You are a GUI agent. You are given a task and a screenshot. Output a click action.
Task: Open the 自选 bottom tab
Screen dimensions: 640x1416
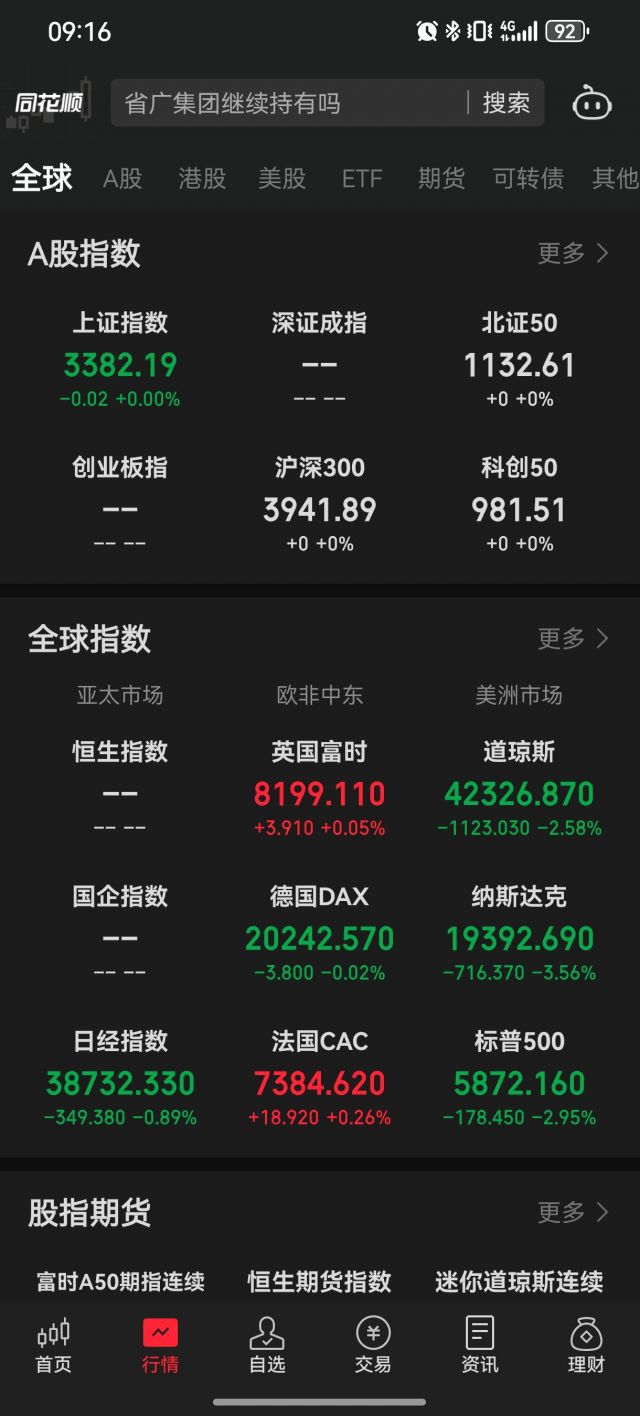tap(267, 1345)
